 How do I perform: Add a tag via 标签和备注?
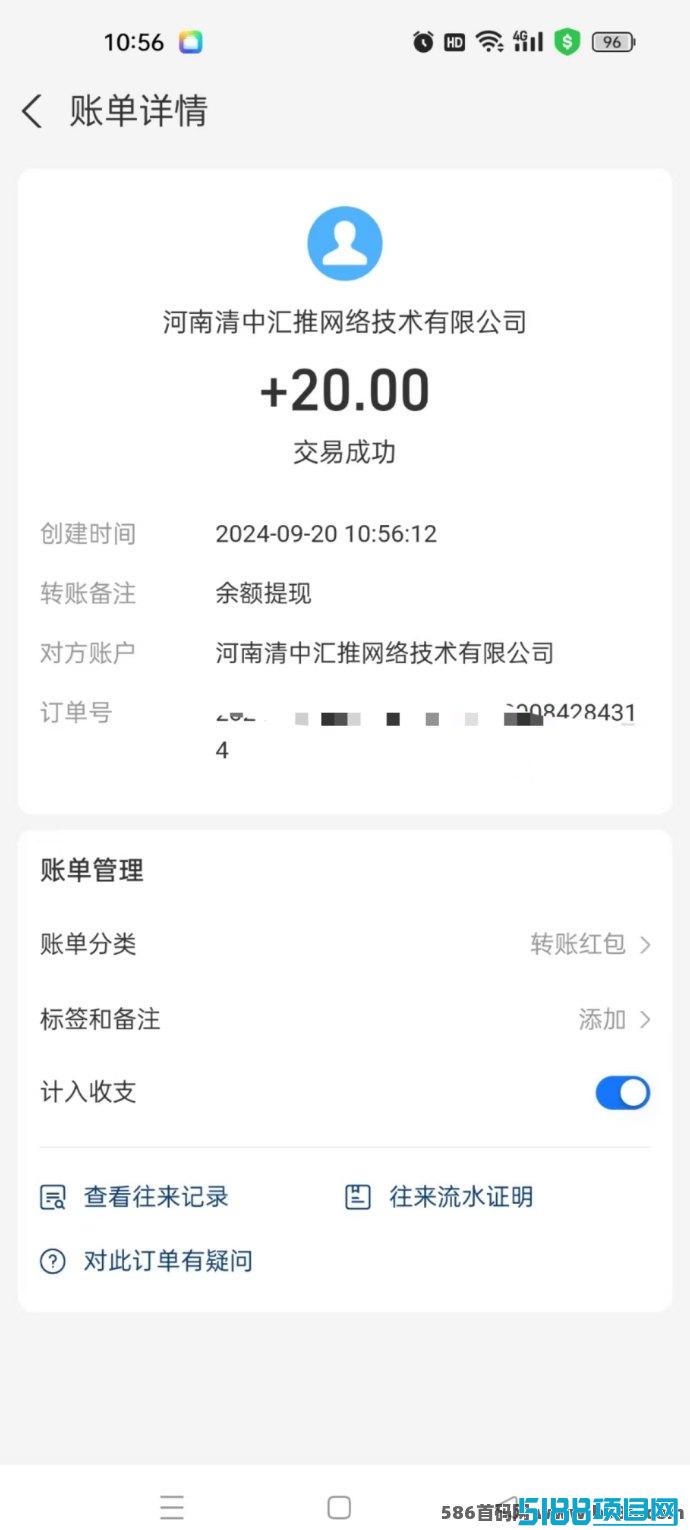(345, 1019)
